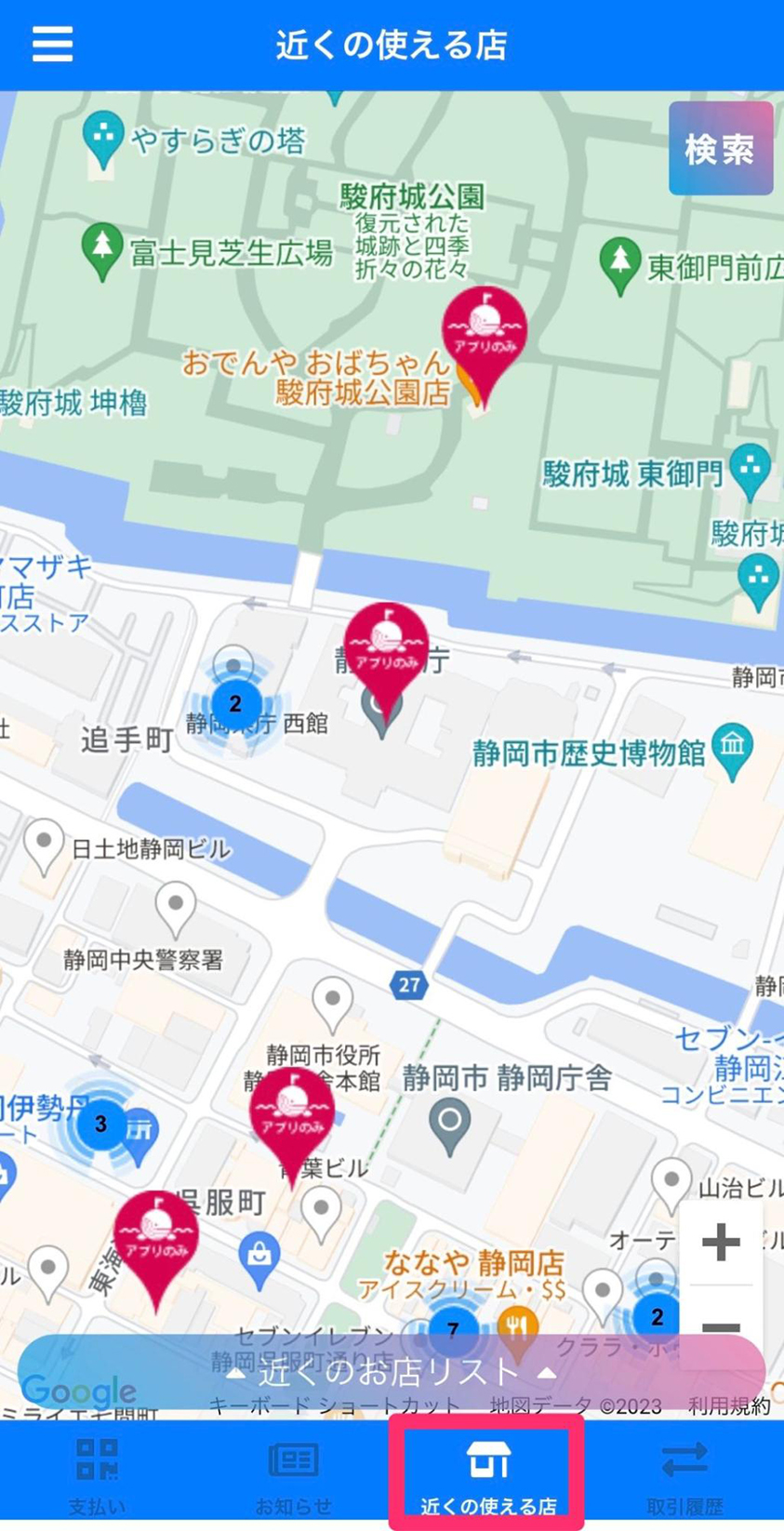
Task: Zoom in the map with plus
Action: click(x=721, y=1243)
